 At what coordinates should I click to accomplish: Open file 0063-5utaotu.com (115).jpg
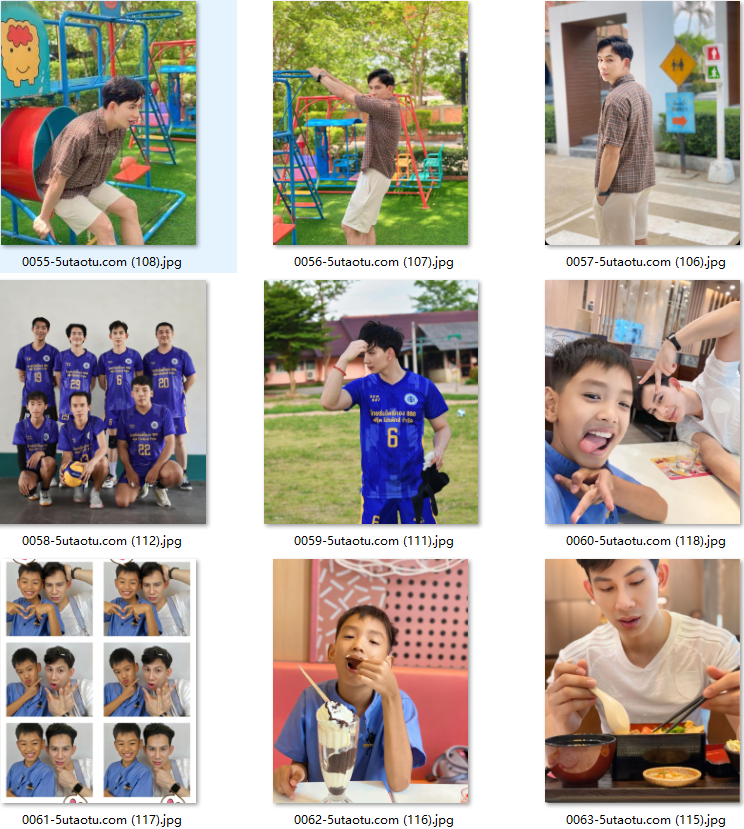[644, 681]
